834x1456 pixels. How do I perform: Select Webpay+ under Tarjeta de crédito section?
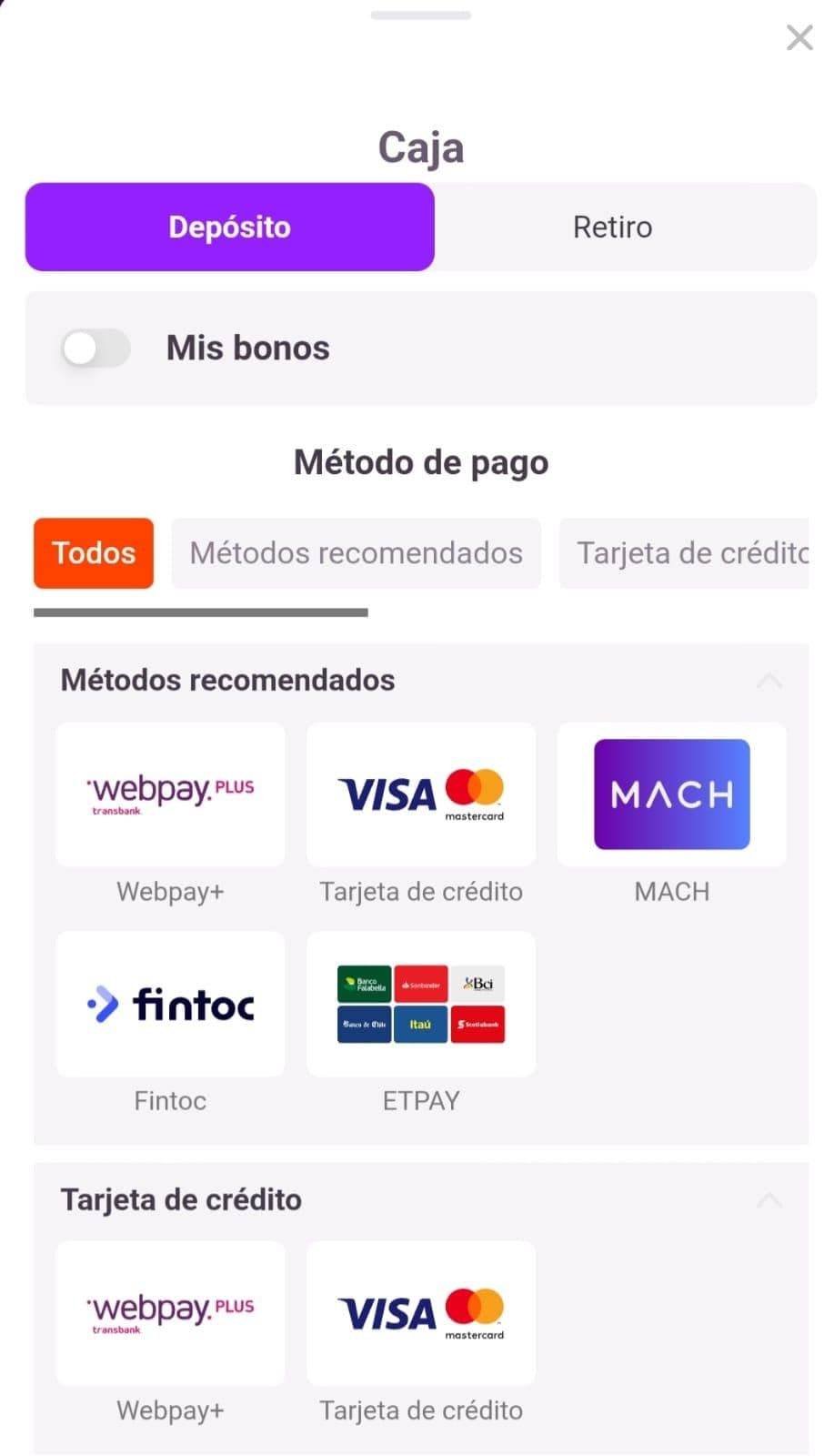point(169,1313)
